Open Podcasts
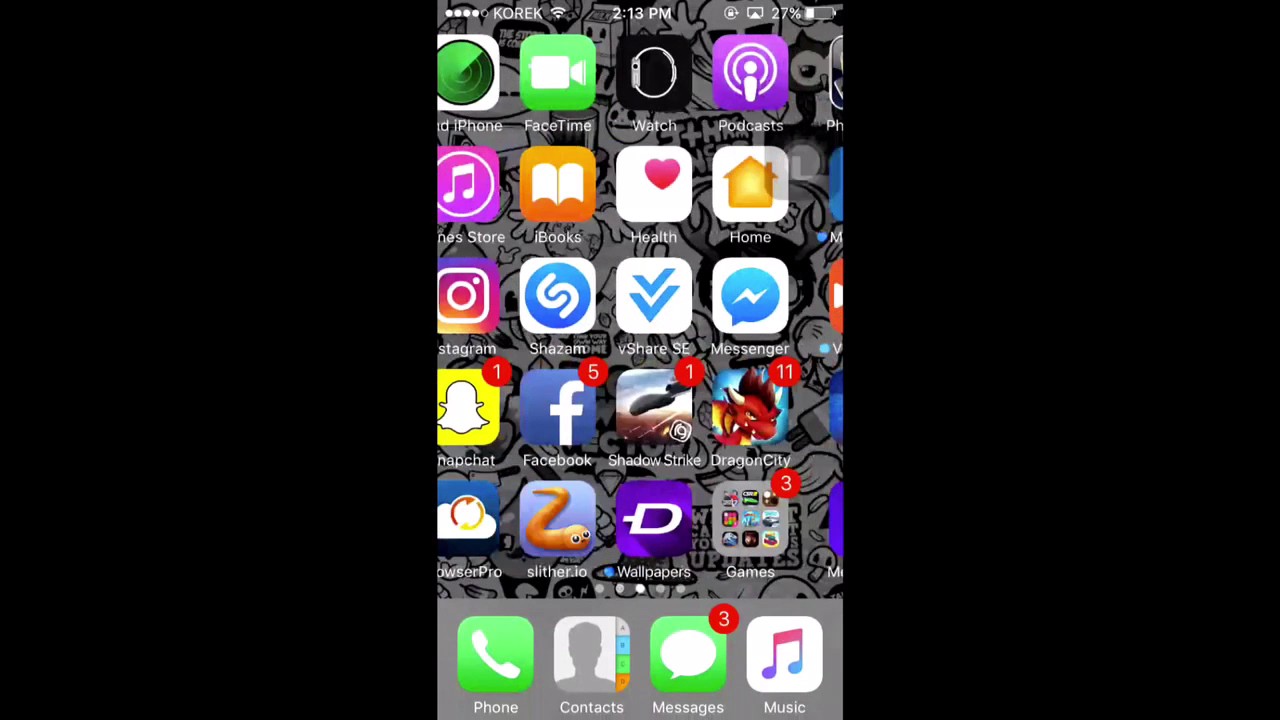The height and width of the screenshot is (720, 1280). 750,74
